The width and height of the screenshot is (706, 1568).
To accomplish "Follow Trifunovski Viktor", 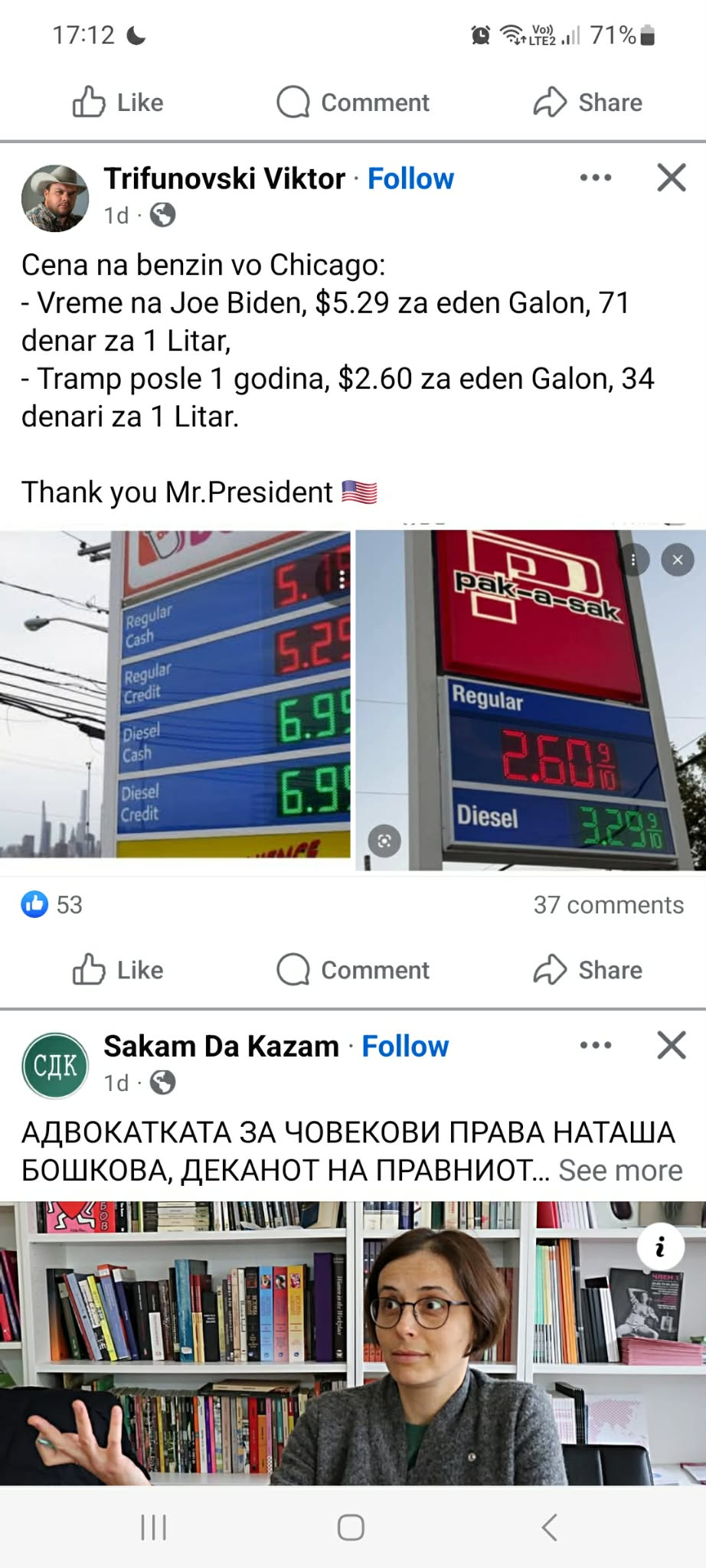I will (410, 178).
